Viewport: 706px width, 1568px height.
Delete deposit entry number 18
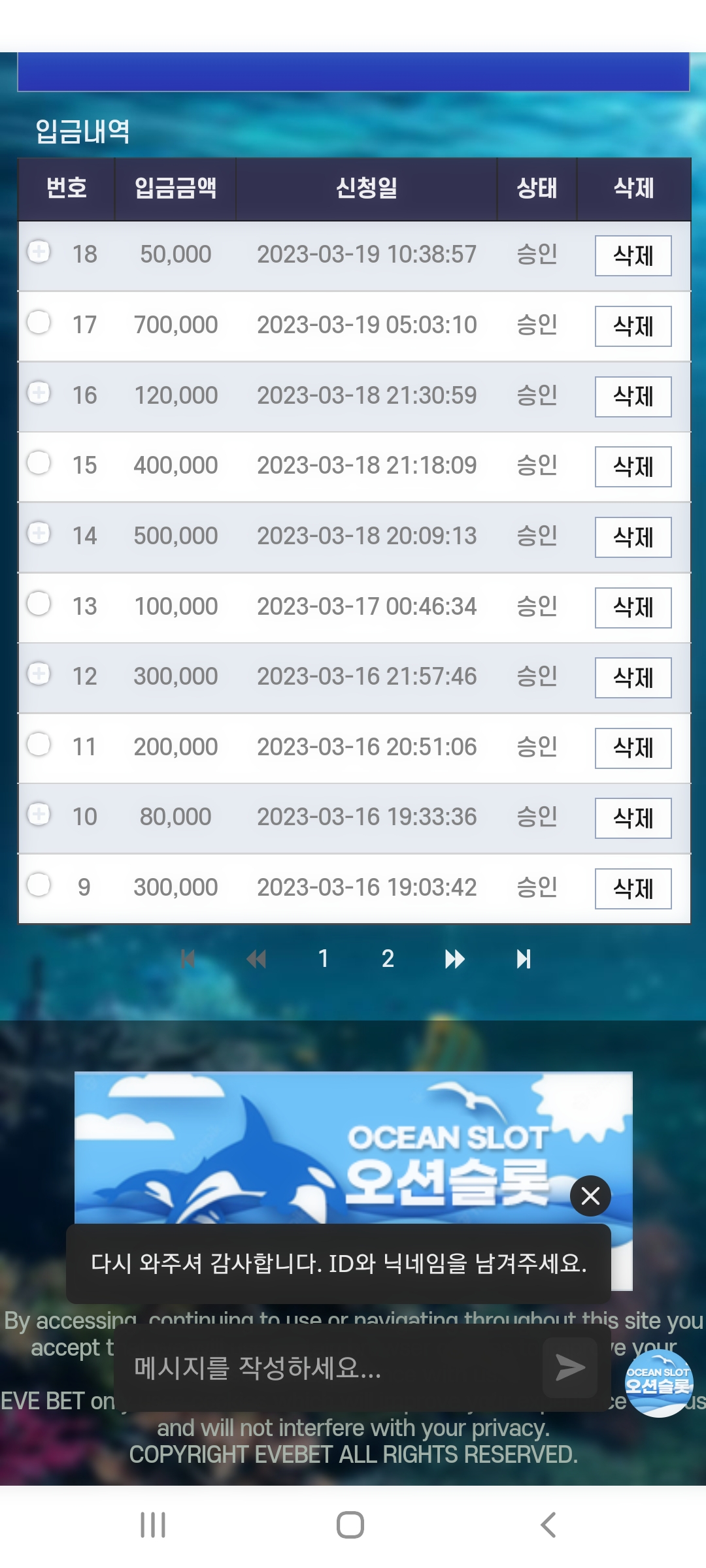tap(633, 255)
